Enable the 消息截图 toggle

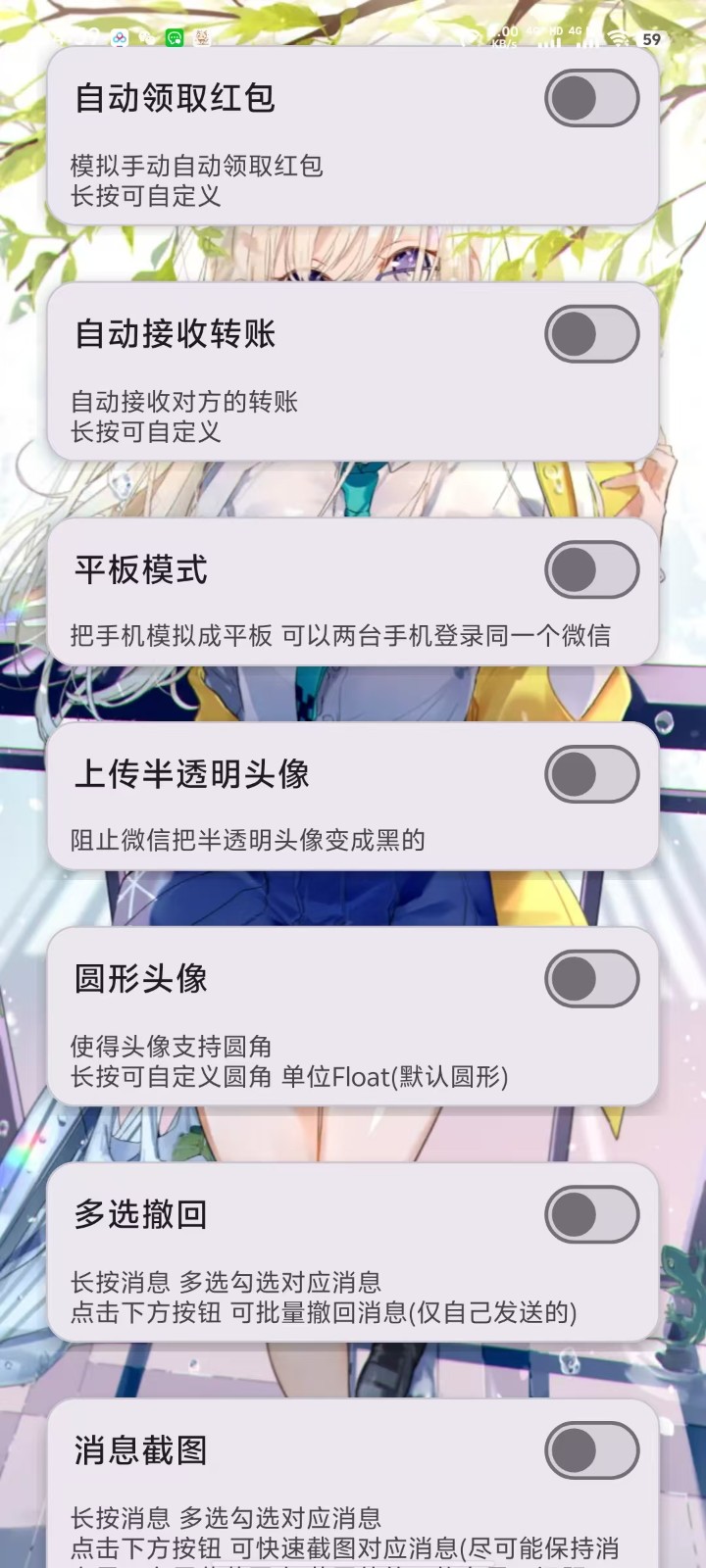pos(591,1449)
